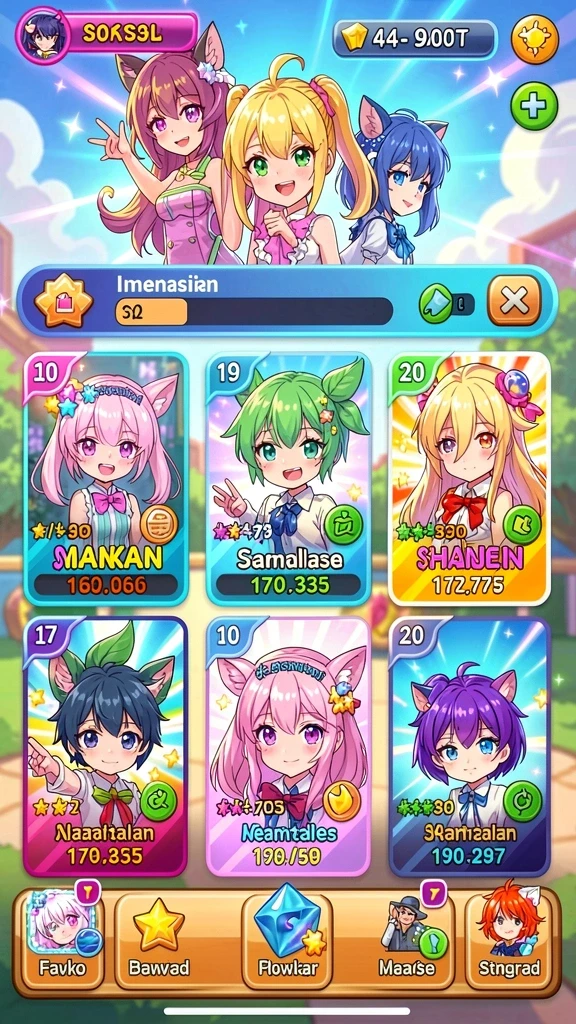Image resolution: width=576 pixels, height=1024 pixels.
Task: Open the MANKAN character card
Action: [x=106, y=479]
